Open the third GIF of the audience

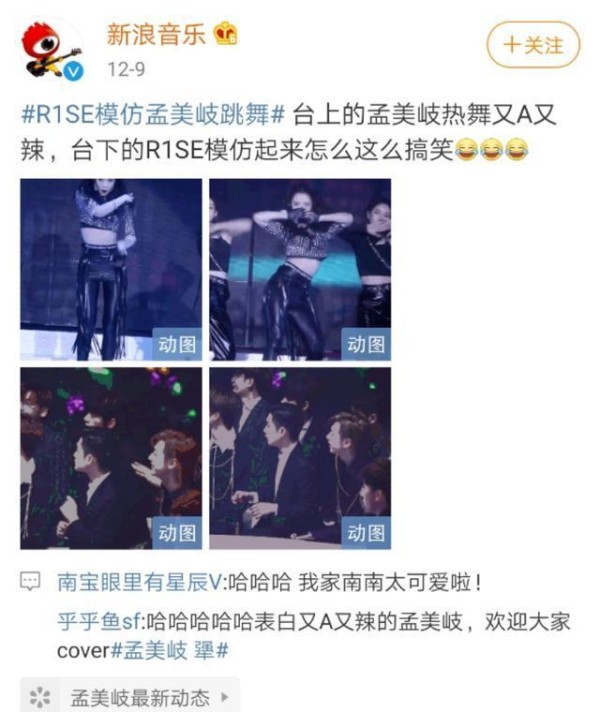tap(111, 458)
